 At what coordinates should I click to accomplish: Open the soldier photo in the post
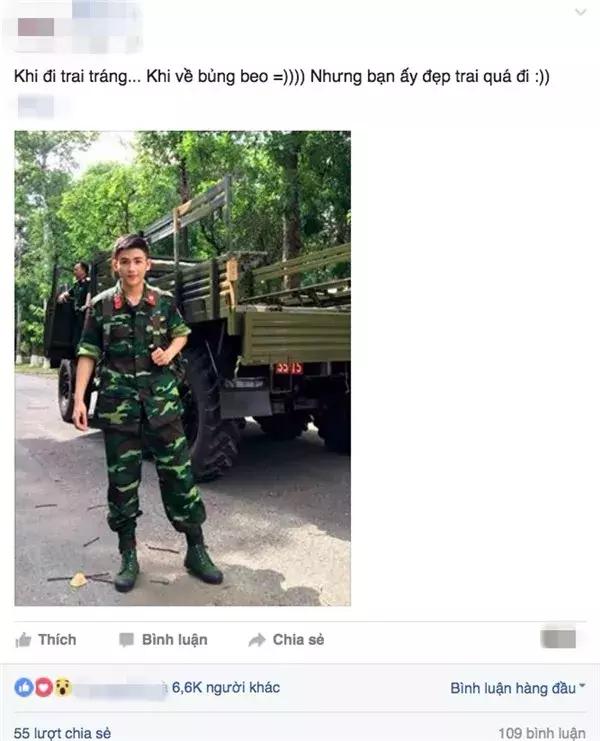(x=182, y=368)
